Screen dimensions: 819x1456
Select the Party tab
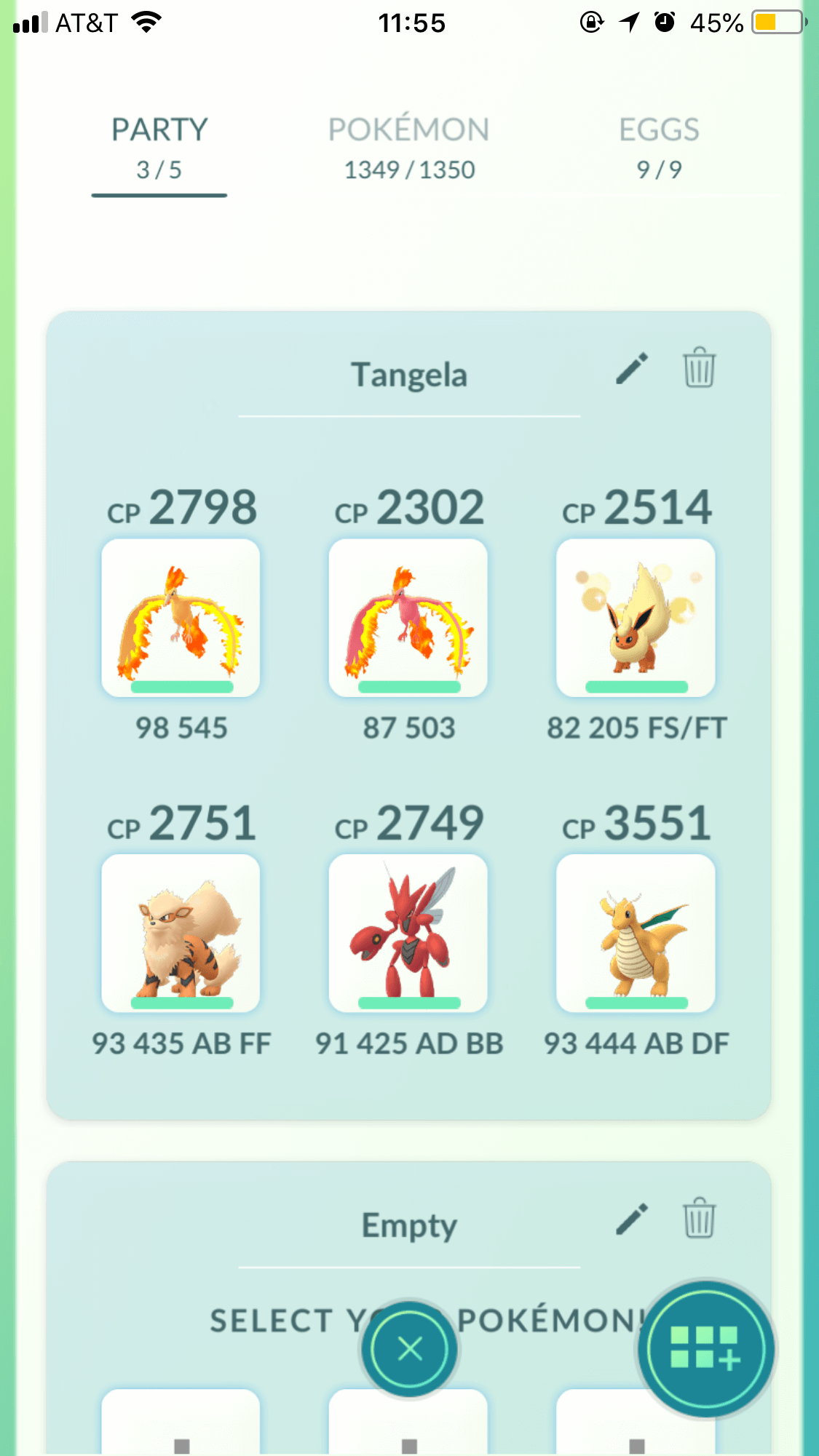pos(159,148)
